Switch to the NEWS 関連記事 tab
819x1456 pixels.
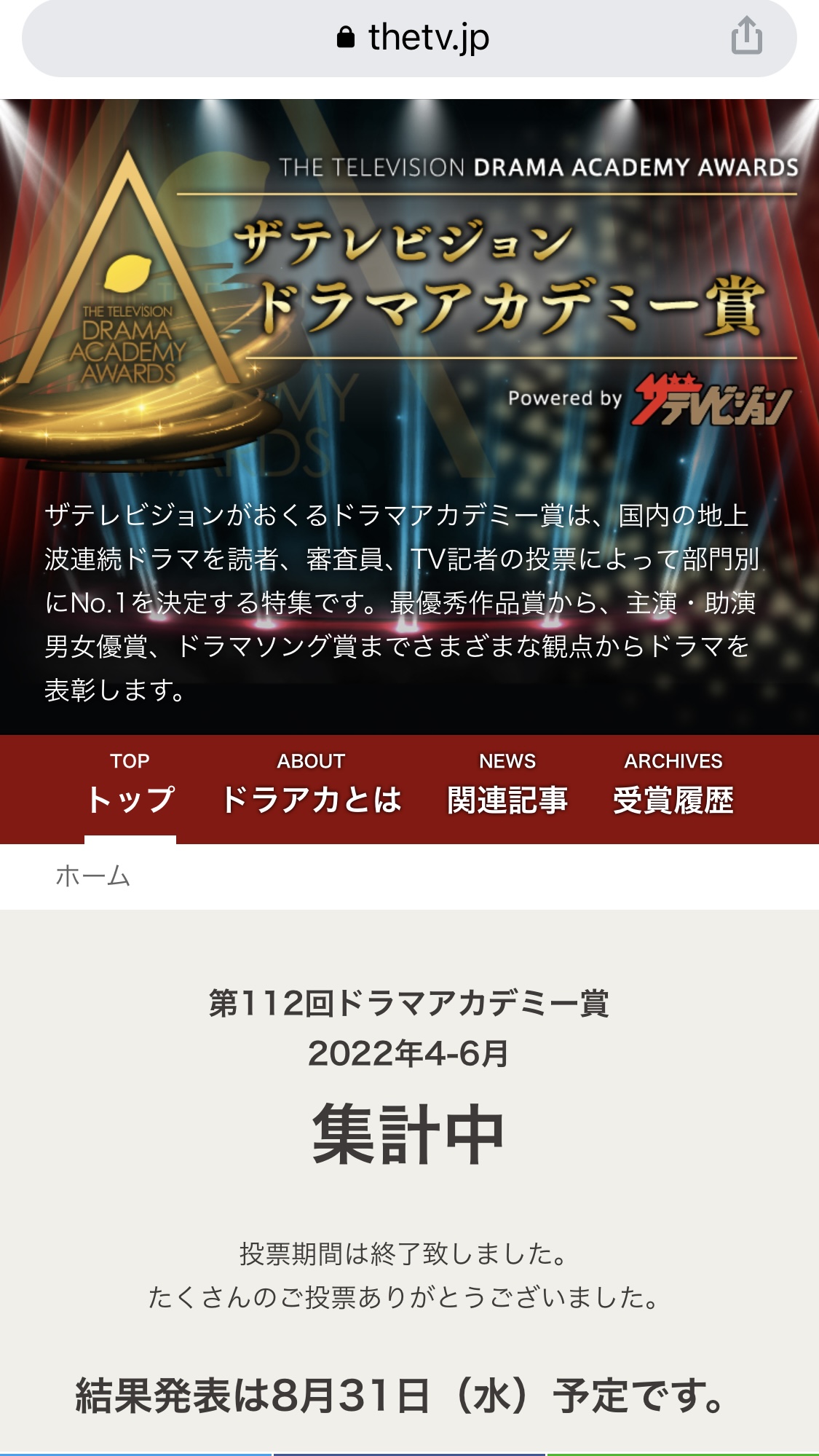(x=507, y=787)
